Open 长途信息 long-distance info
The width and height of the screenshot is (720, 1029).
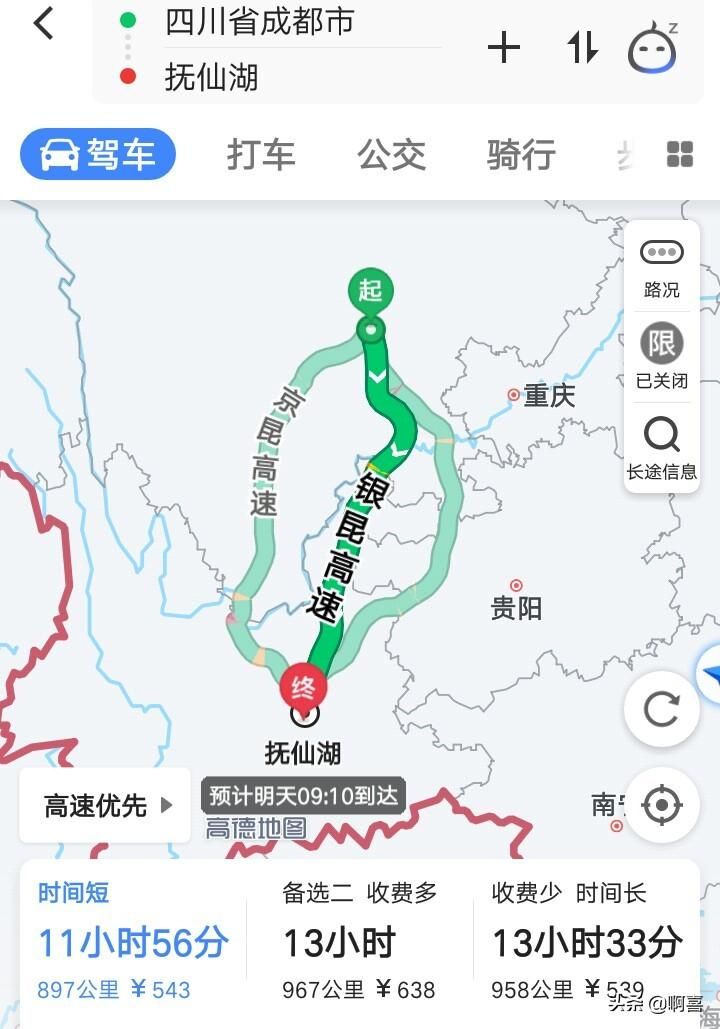click(661, 448)
